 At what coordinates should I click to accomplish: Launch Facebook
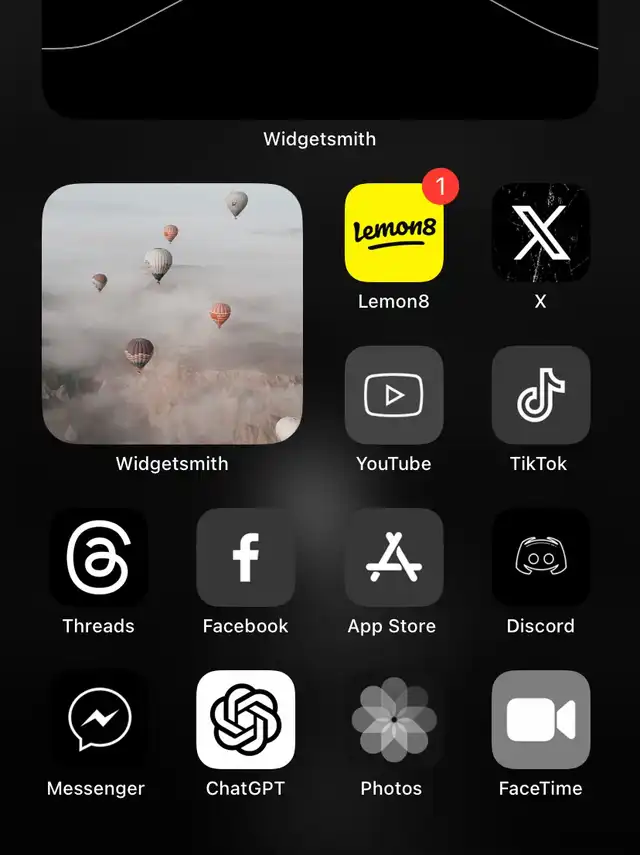pyautogui.click(x=246, y=557)
